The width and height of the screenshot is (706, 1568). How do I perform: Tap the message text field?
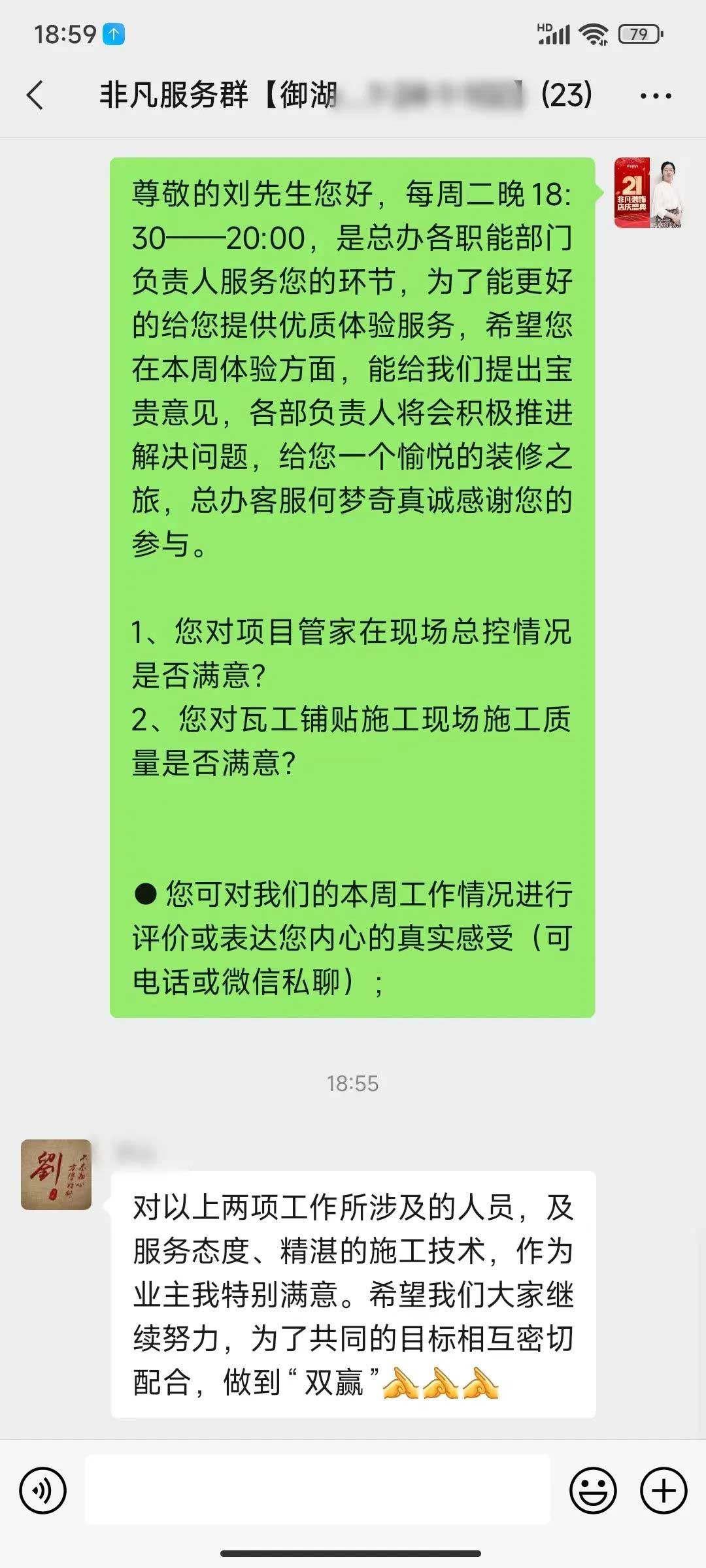click(x=318, y=1490)
